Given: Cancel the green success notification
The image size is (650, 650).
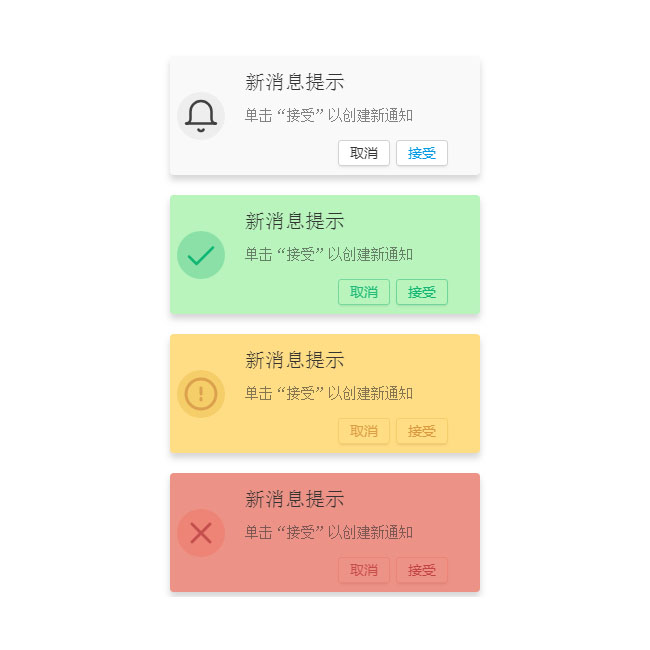Looking at the screenshot, I should [363, 292].
